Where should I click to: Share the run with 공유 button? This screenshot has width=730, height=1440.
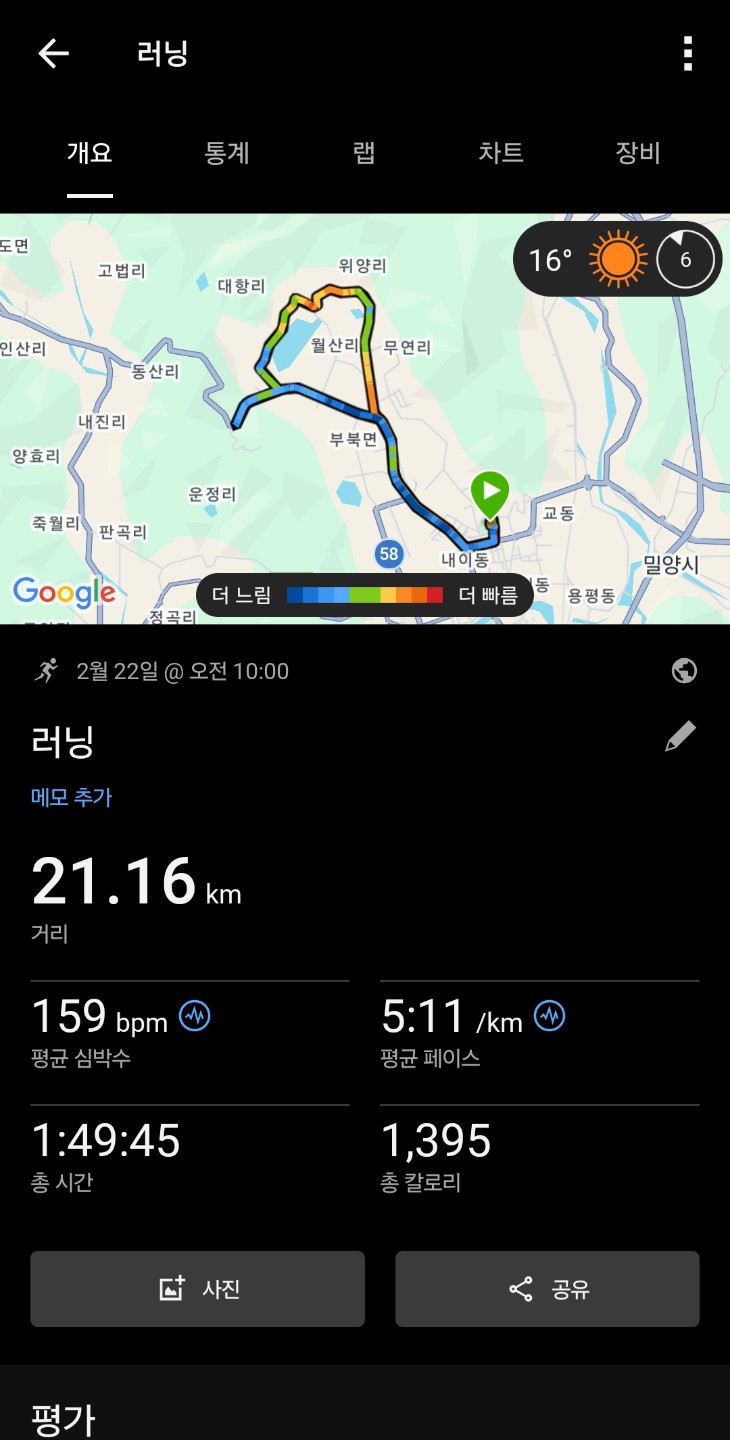point(547,1289)
